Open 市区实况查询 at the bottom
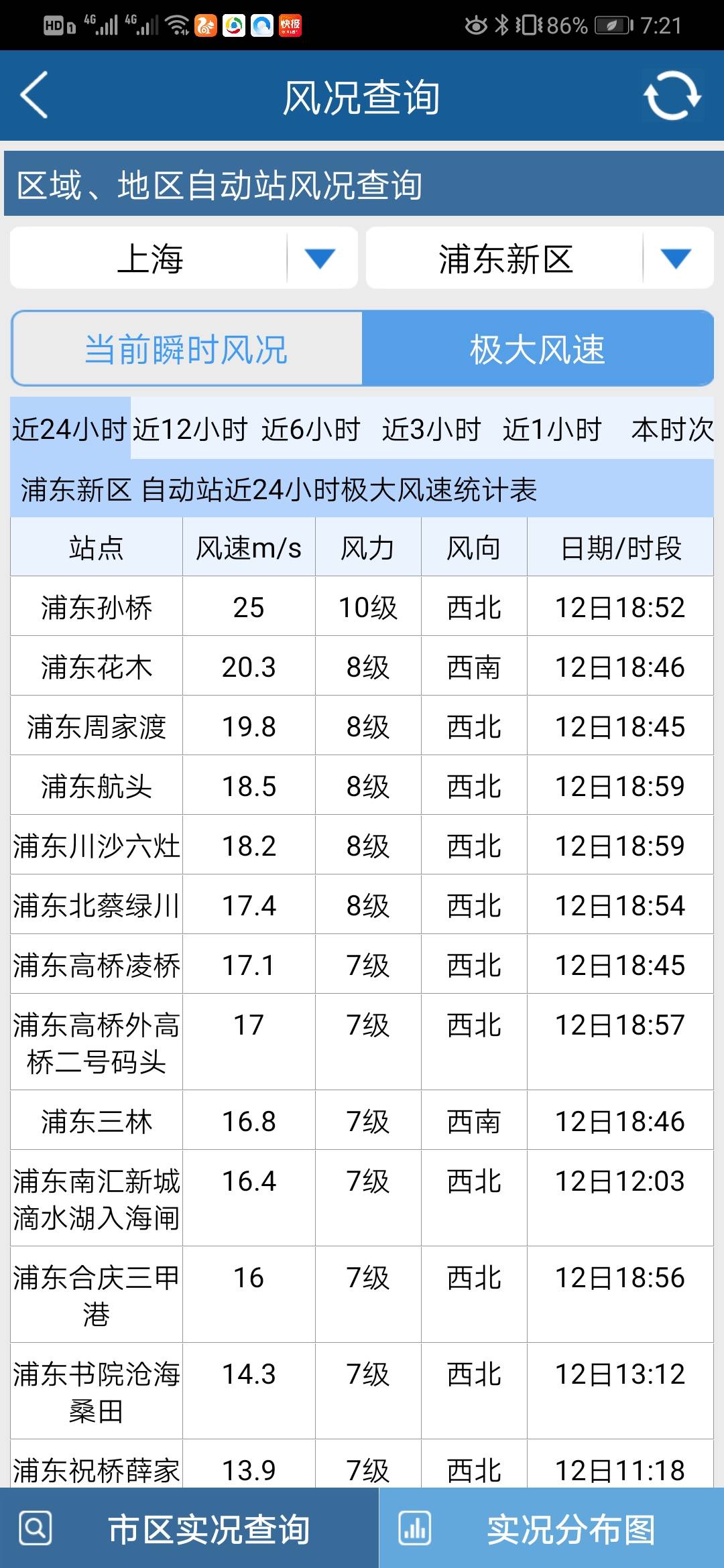 pyautogui.click(x=189, y=1529)
